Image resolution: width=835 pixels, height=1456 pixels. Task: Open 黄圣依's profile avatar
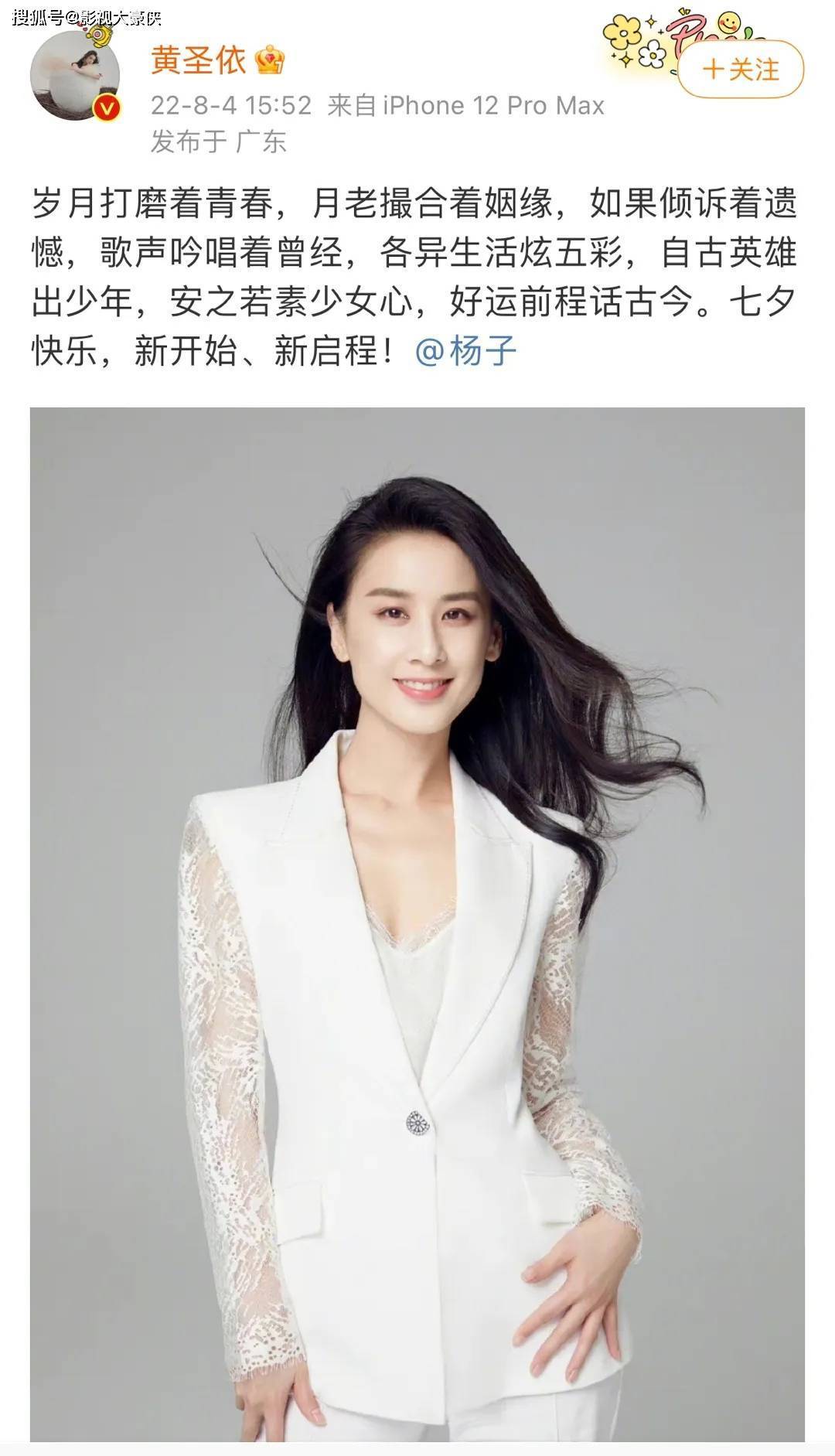[x=75, y=75]
